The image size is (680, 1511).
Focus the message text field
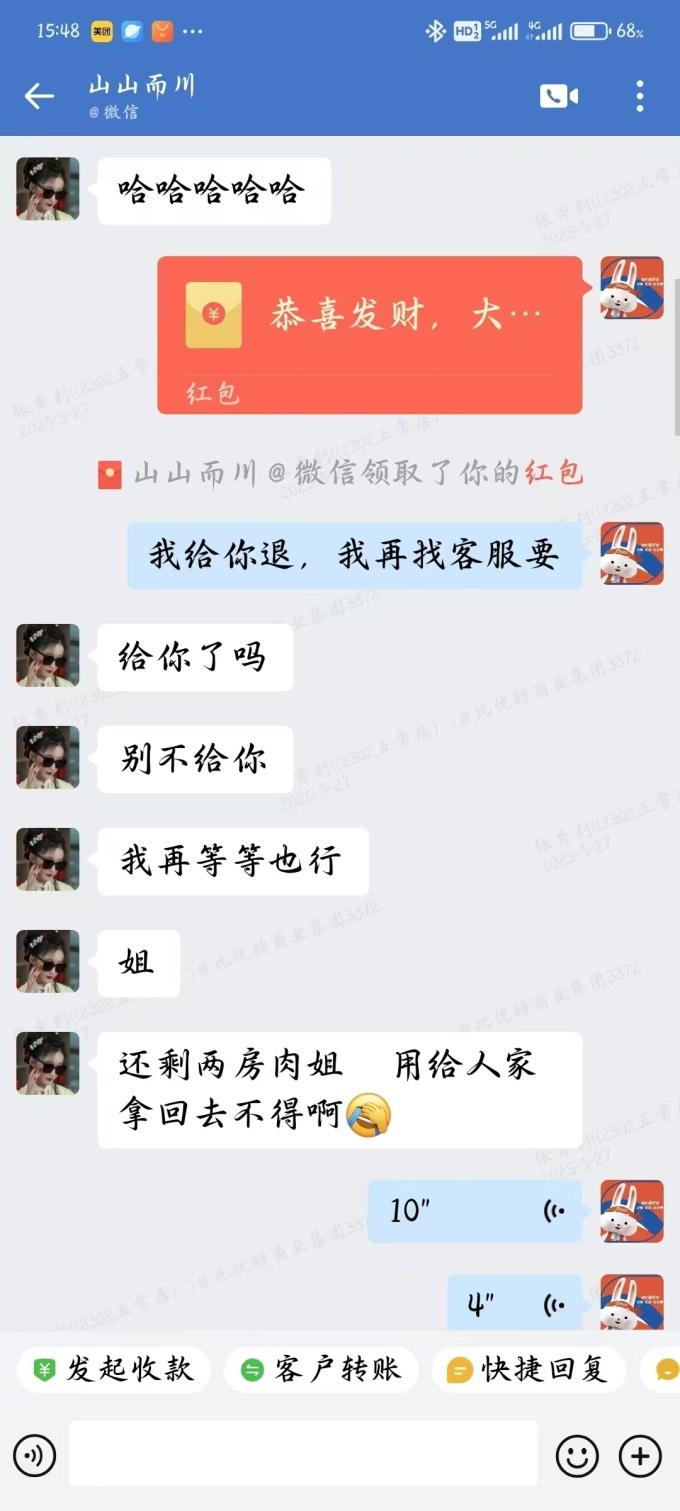(x=303, y=1454)
